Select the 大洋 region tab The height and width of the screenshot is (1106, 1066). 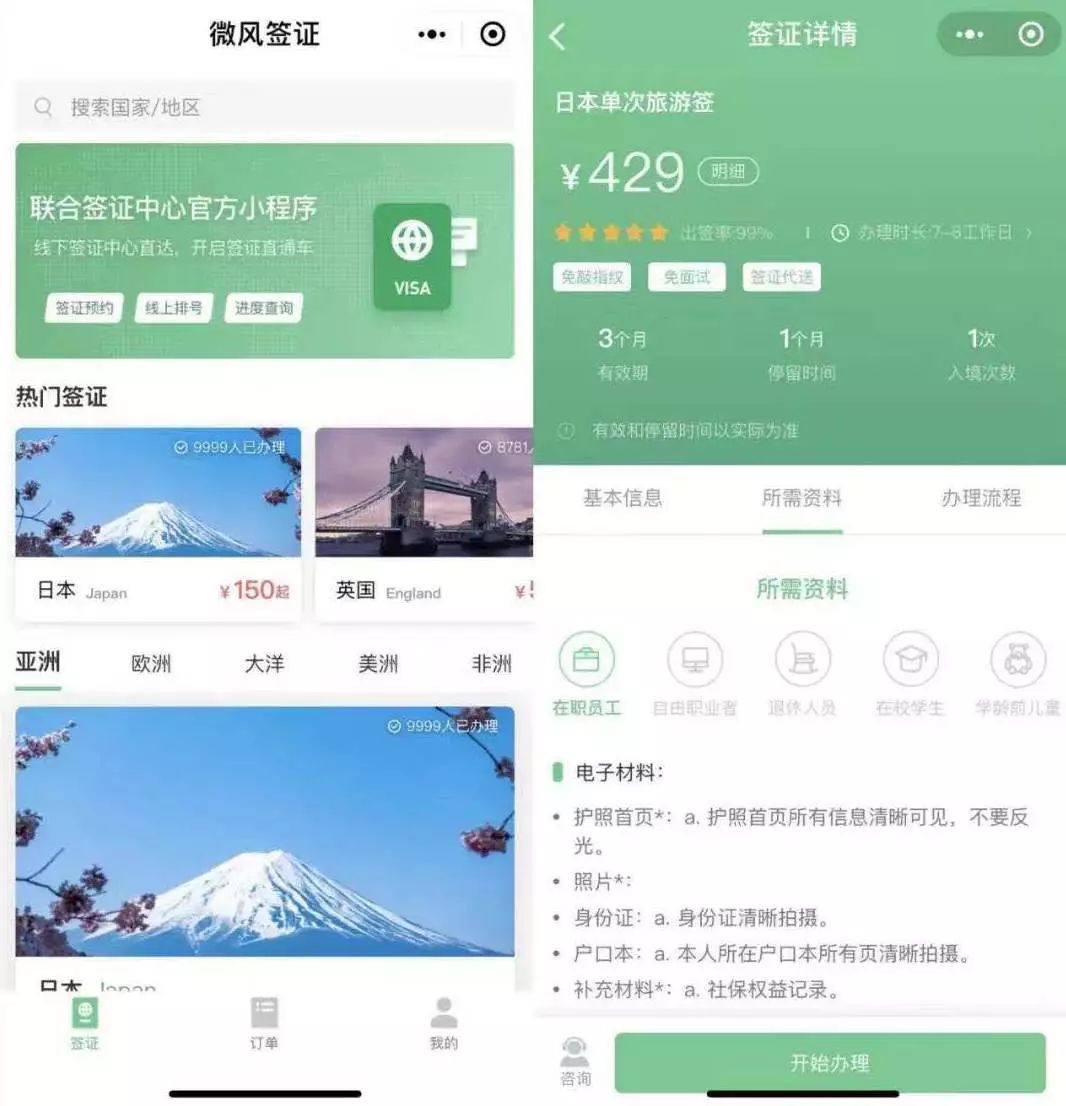(x=264, y=663)
